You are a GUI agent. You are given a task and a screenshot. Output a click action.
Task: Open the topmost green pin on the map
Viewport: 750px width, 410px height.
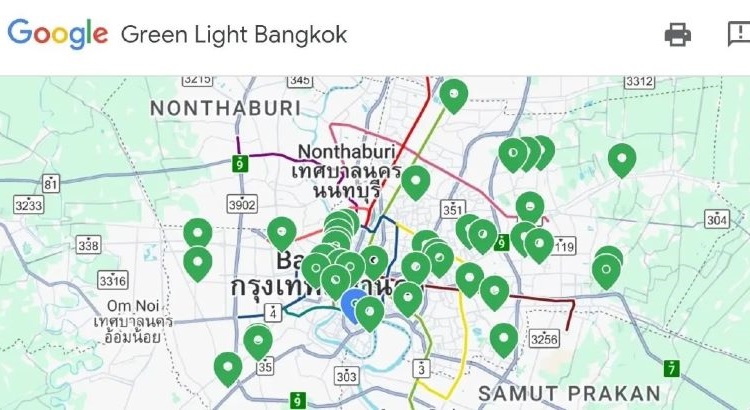(454, 95)
